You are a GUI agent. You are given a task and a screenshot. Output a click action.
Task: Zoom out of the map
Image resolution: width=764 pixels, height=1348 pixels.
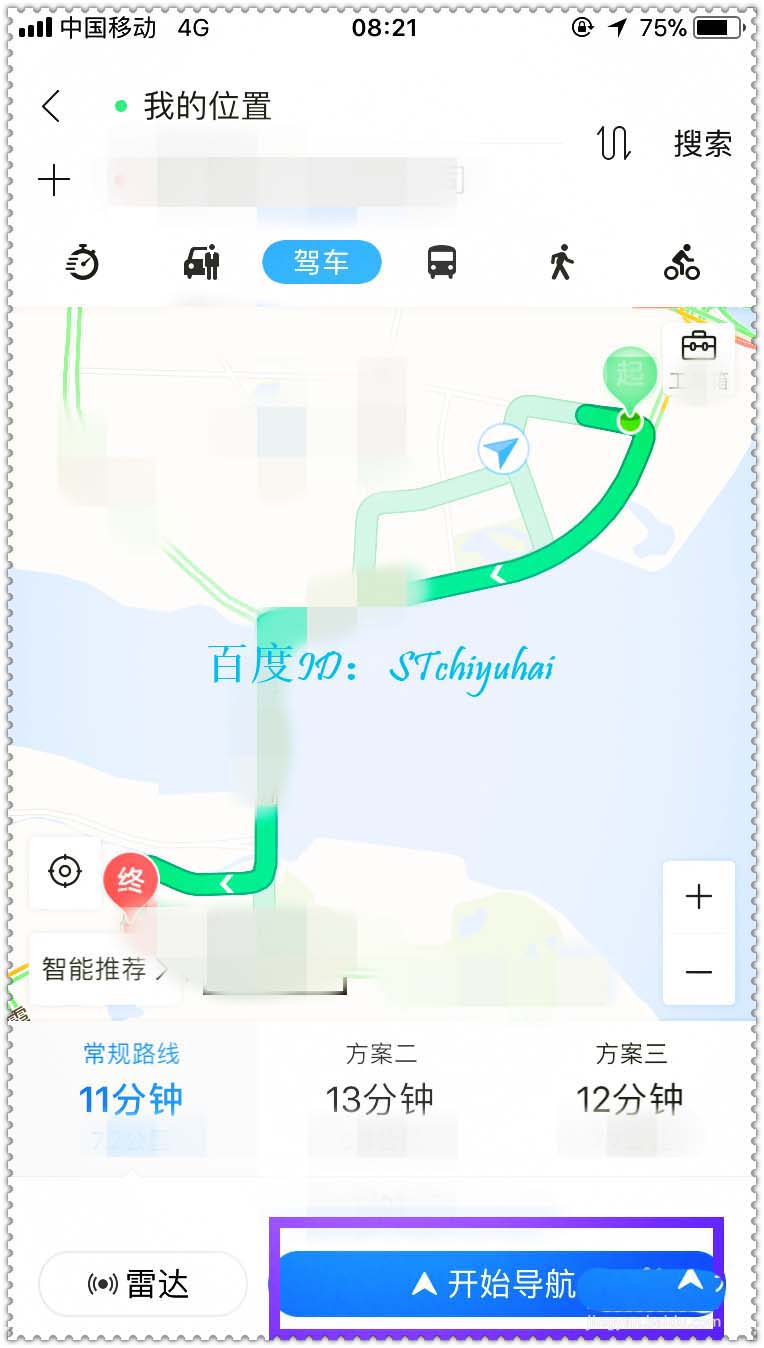pyautogui.click(x=698, y=971)
